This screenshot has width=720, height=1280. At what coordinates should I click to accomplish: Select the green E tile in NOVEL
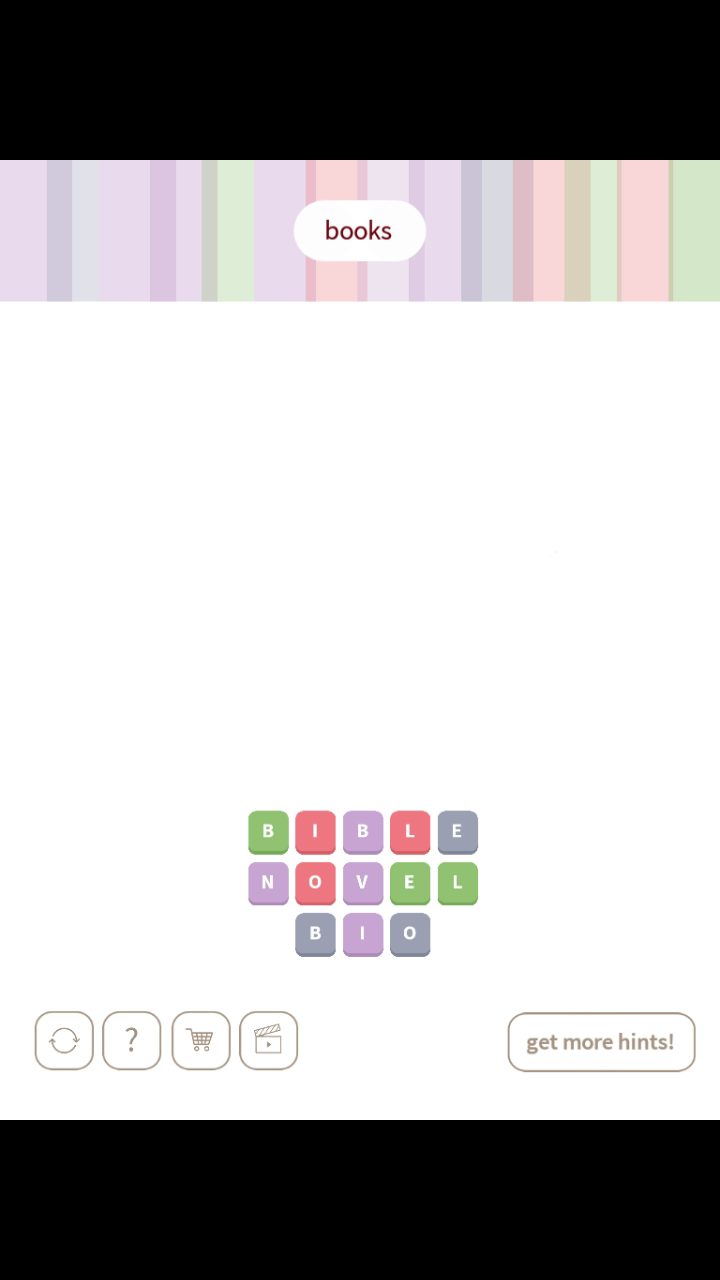click(x=410, y=883)
